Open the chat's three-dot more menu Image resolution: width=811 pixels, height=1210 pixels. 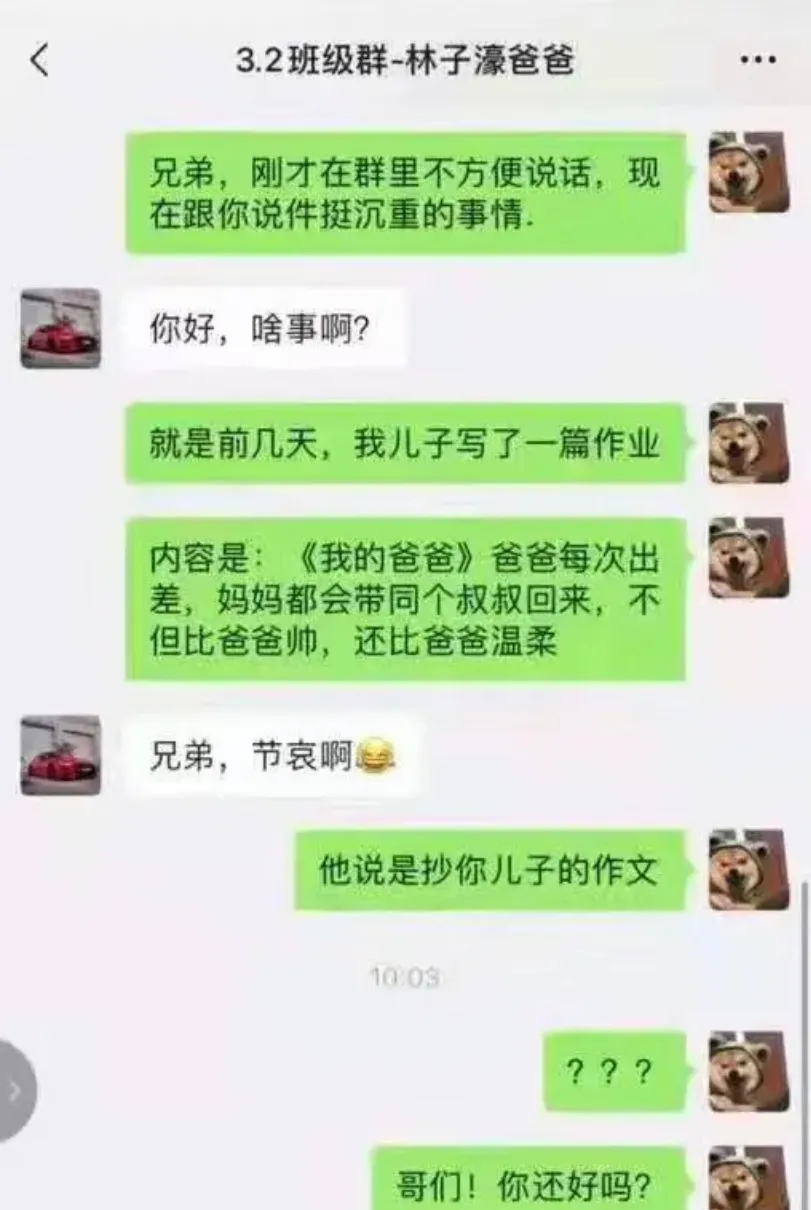coord(757,61)
